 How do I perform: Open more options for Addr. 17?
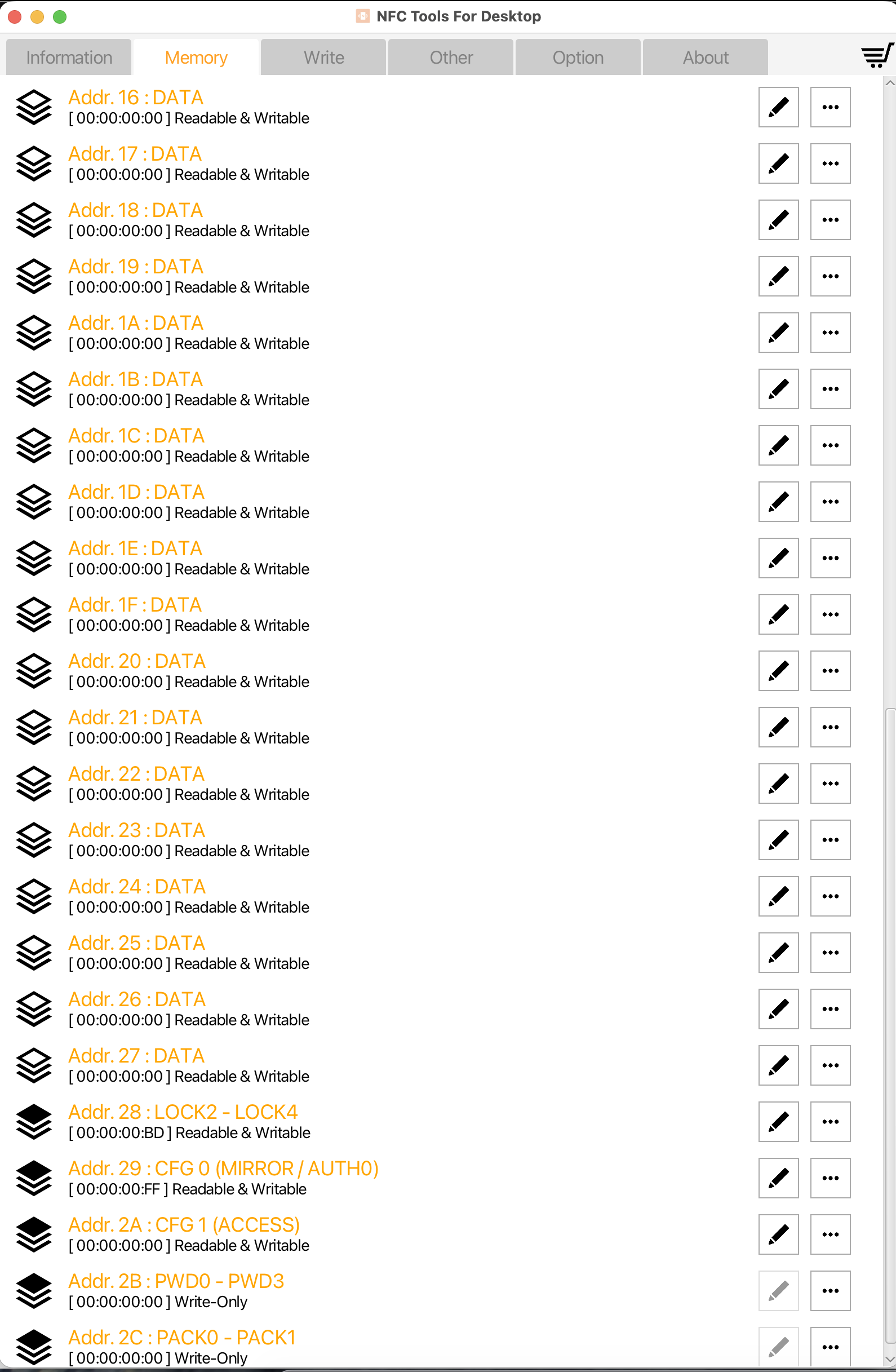click(x=830, y=163)
